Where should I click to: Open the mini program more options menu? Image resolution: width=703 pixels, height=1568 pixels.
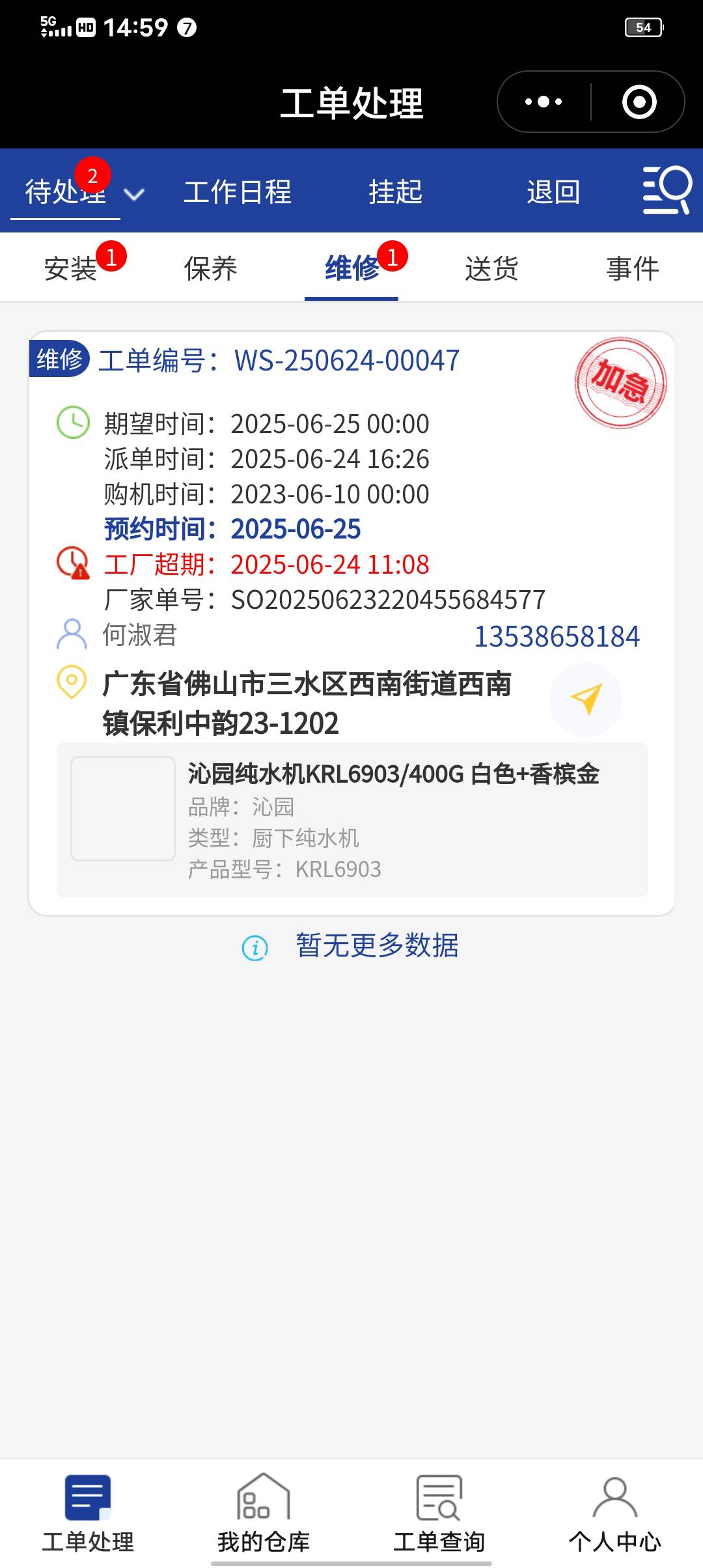(x=544, y=102)
